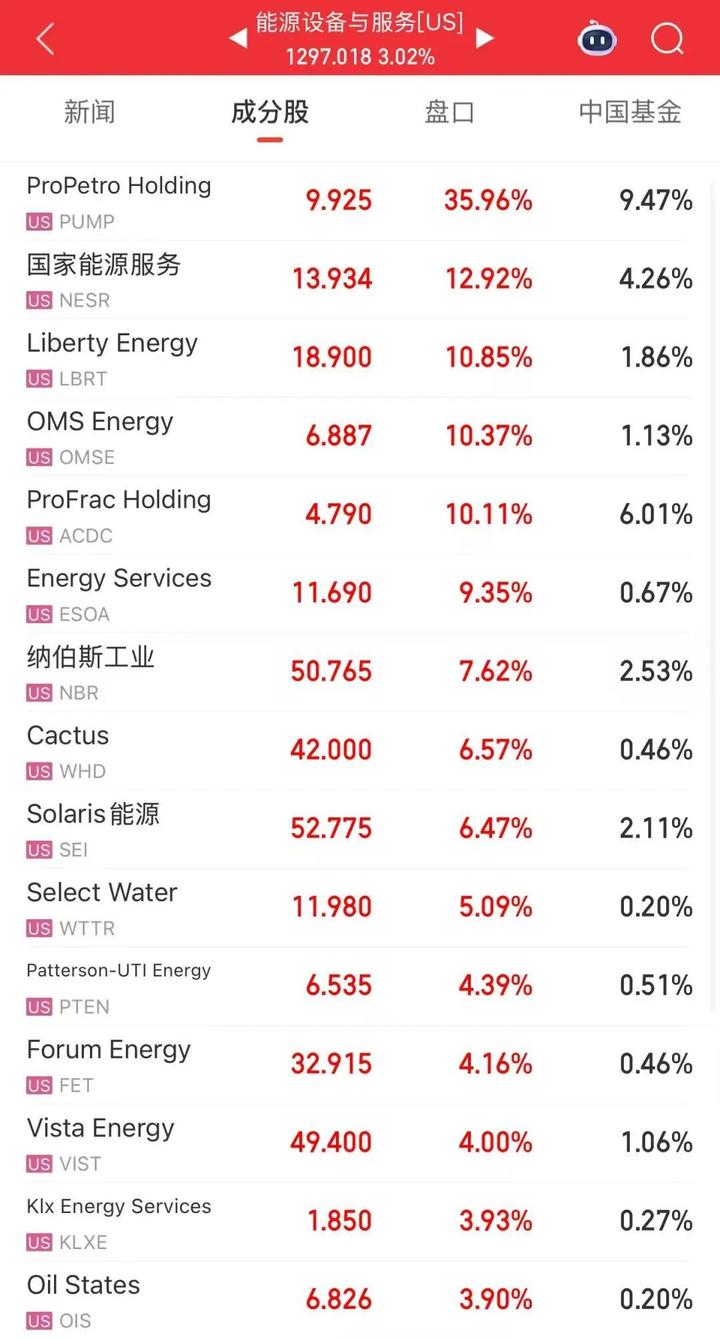Go back using the top-left arrow
Screen dimensions: 720x1339
tap(45, 39)
